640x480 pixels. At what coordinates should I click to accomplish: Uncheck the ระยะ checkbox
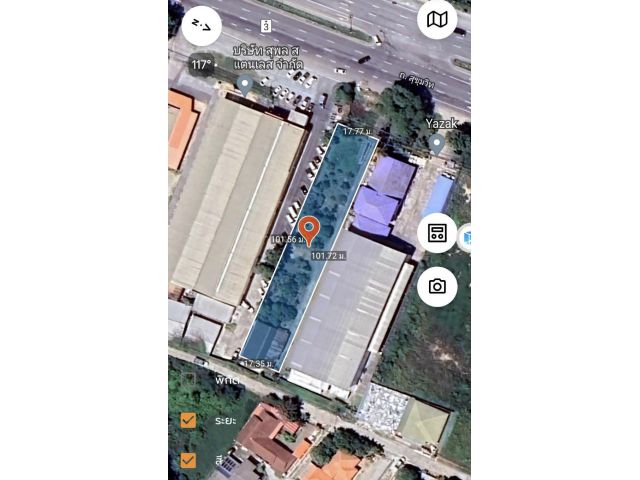[188, 420]
